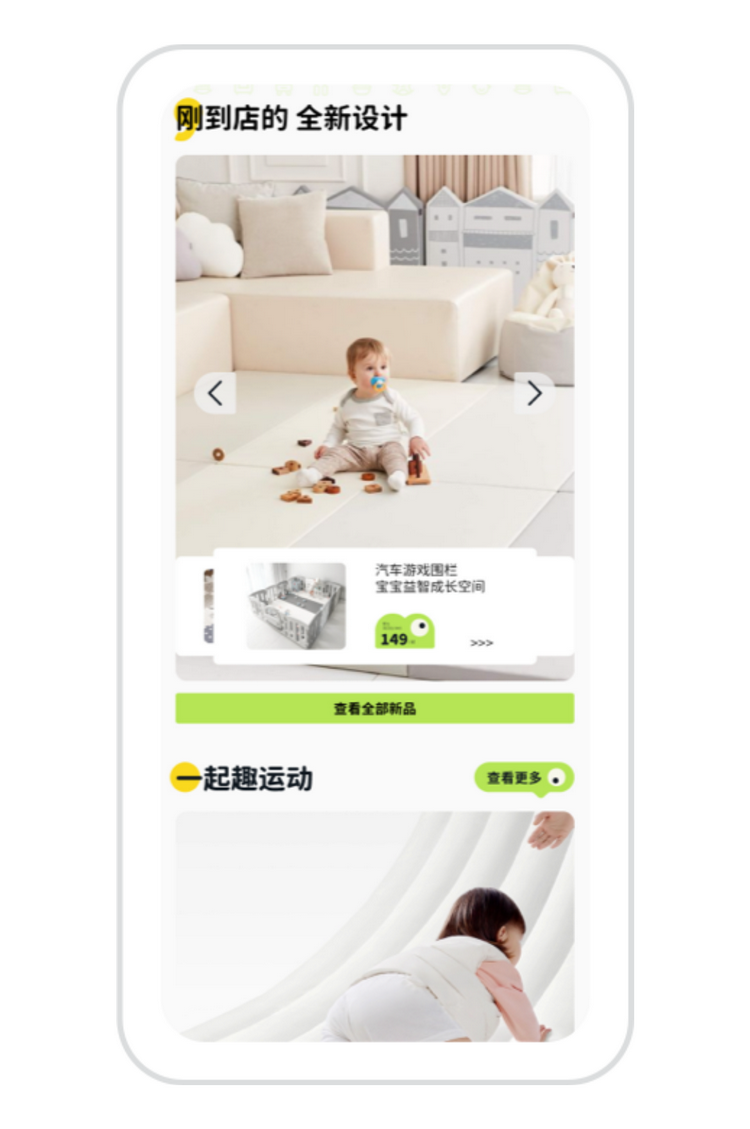Tap 查看全部新品 to view all new arrivals
Image resolution: width=750 pixels, height=1129 pixels.
tap(374, 708)
